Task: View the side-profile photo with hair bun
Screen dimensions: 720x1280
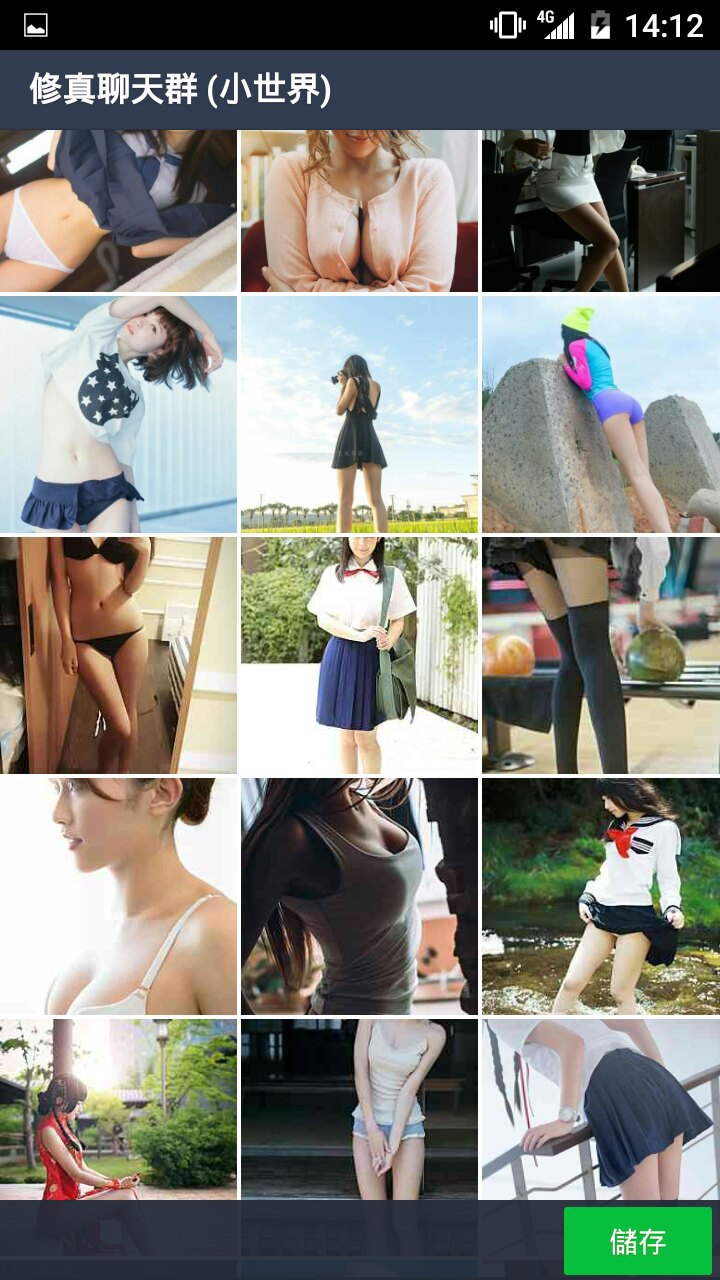Action: coord(118,896)
